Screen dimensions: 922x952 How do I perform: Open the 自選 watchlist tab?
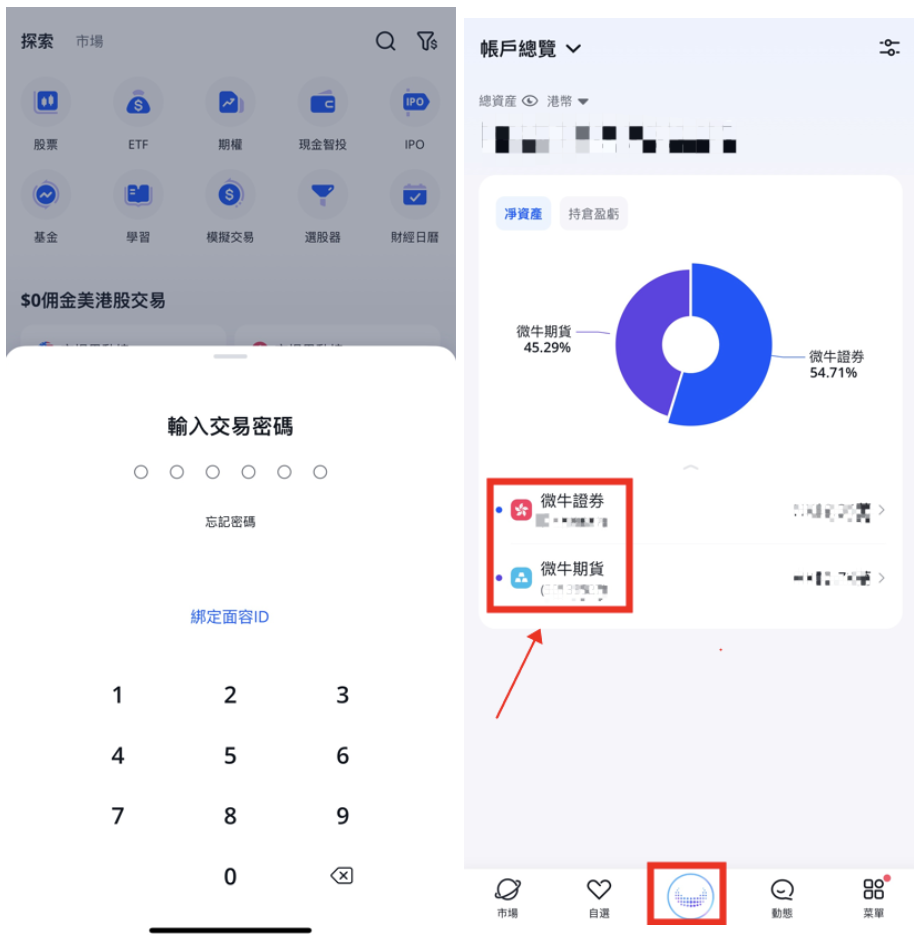(598, 897)
